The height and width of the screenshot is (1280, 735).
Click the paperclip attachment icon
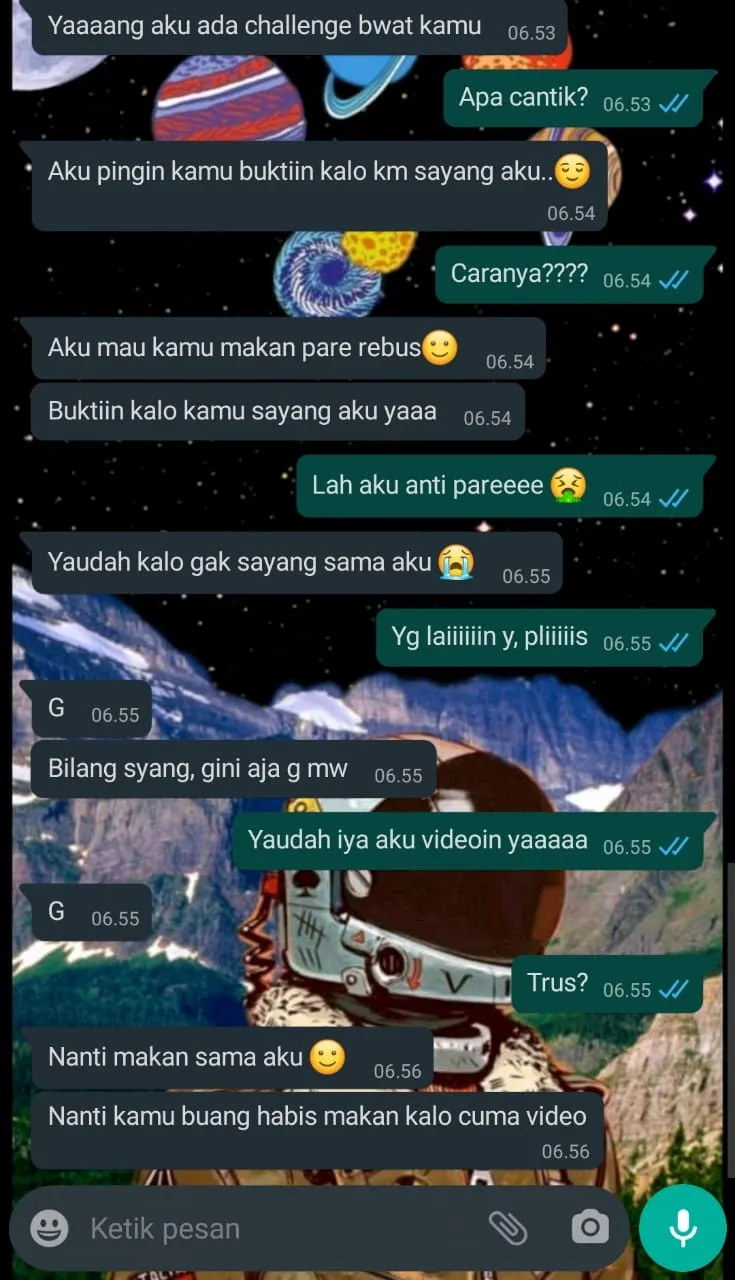[x=510, y=1227]
